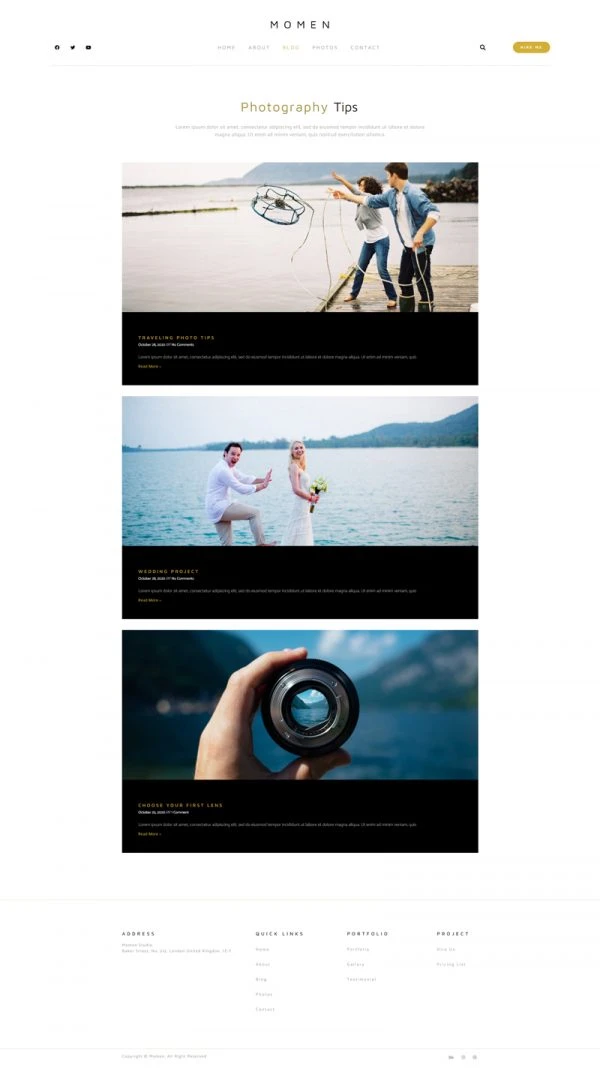Read more of Traveling Photo Tips
Screen dimensions: 600x1069
click(149, 366)
